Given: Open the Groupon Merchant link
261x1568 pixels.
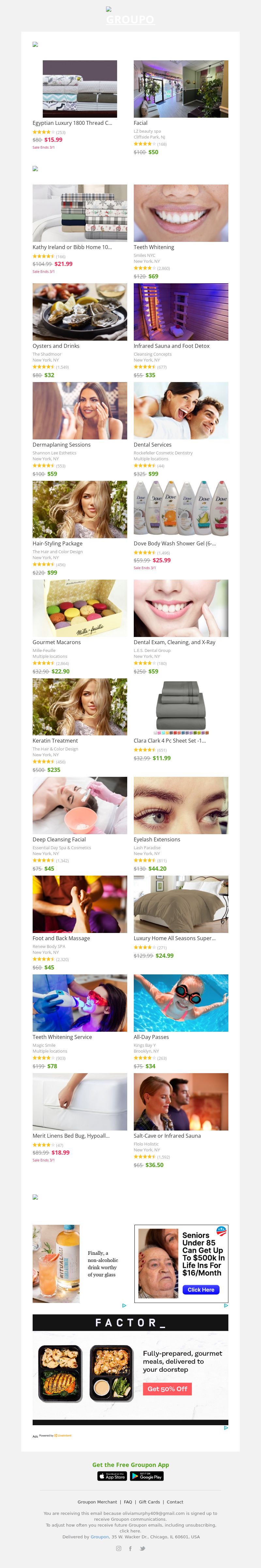Looking at the screenshot, I should (97, 1501).
